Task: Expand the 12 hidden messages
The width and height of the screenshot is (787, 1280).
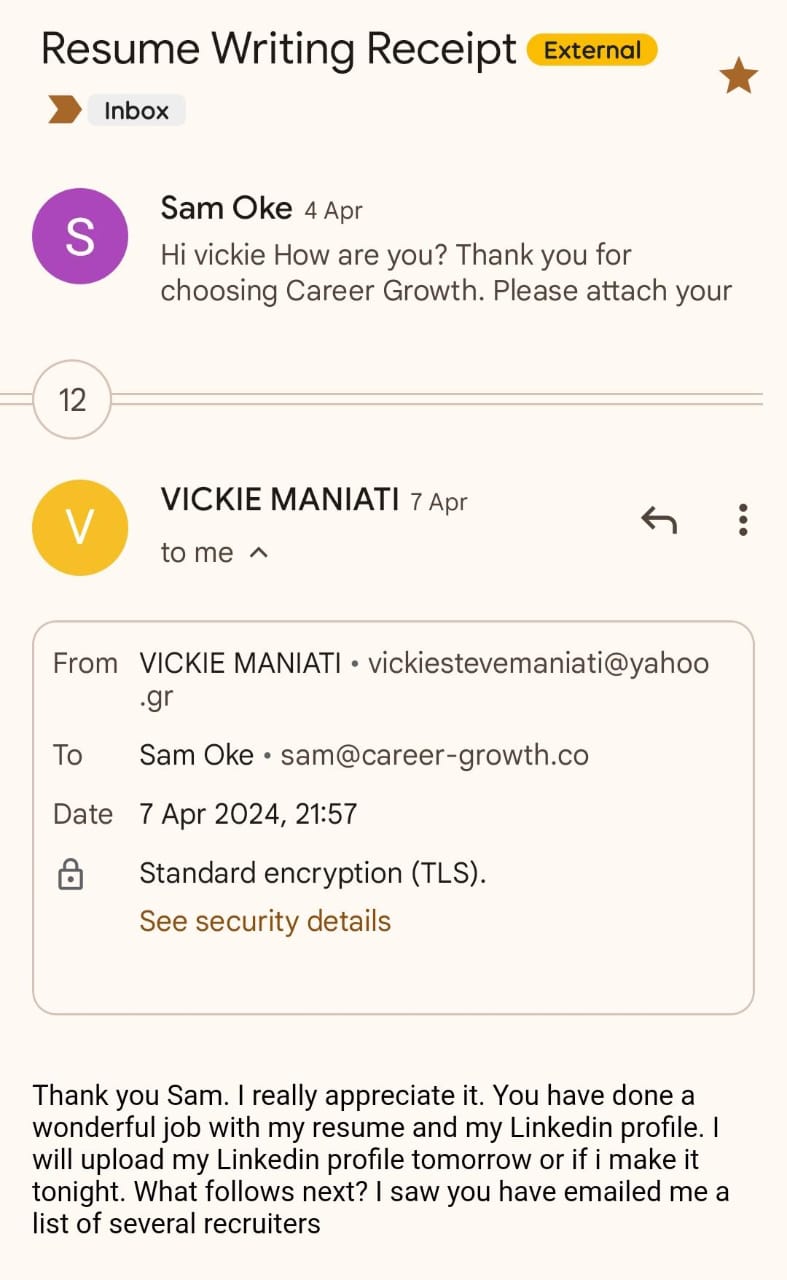Action: point(72,400)
